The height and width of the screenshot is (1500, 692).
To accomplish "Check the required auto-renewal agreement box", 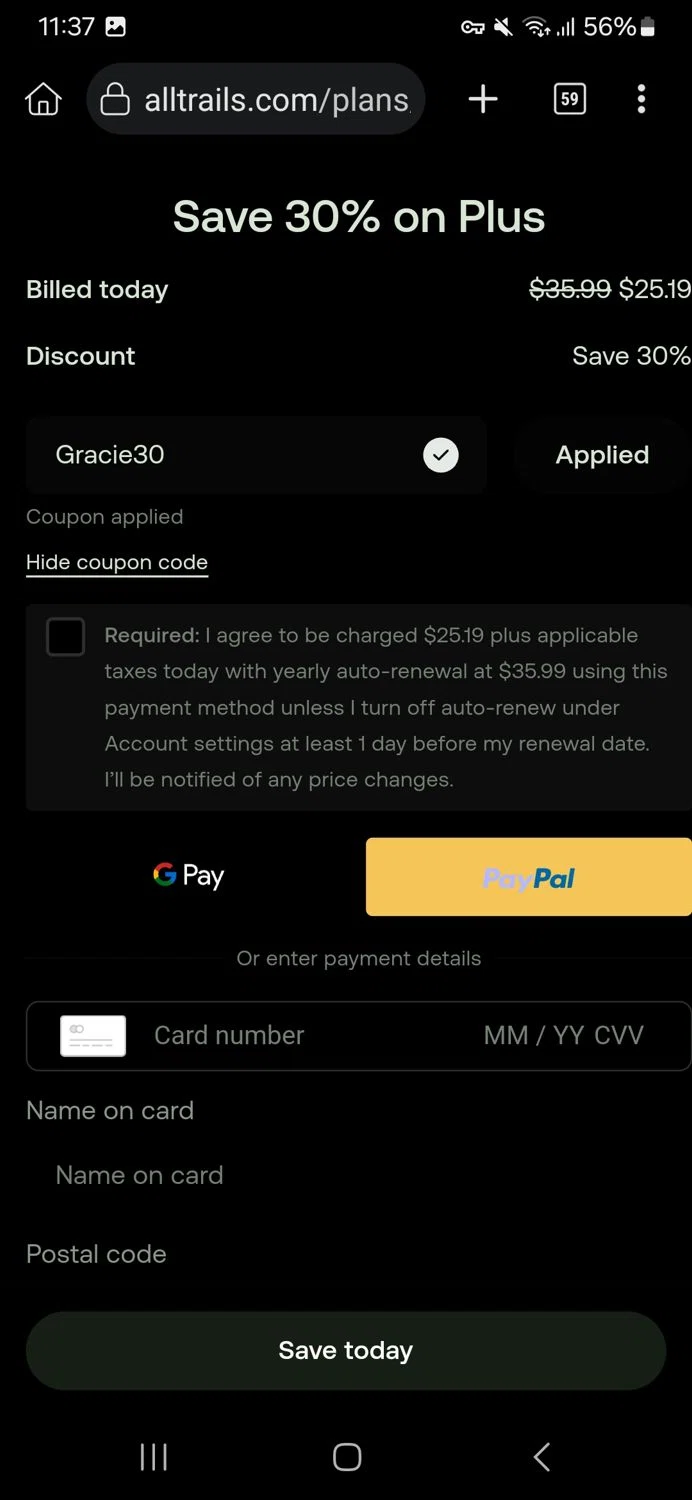I will [x=66, y=637].
